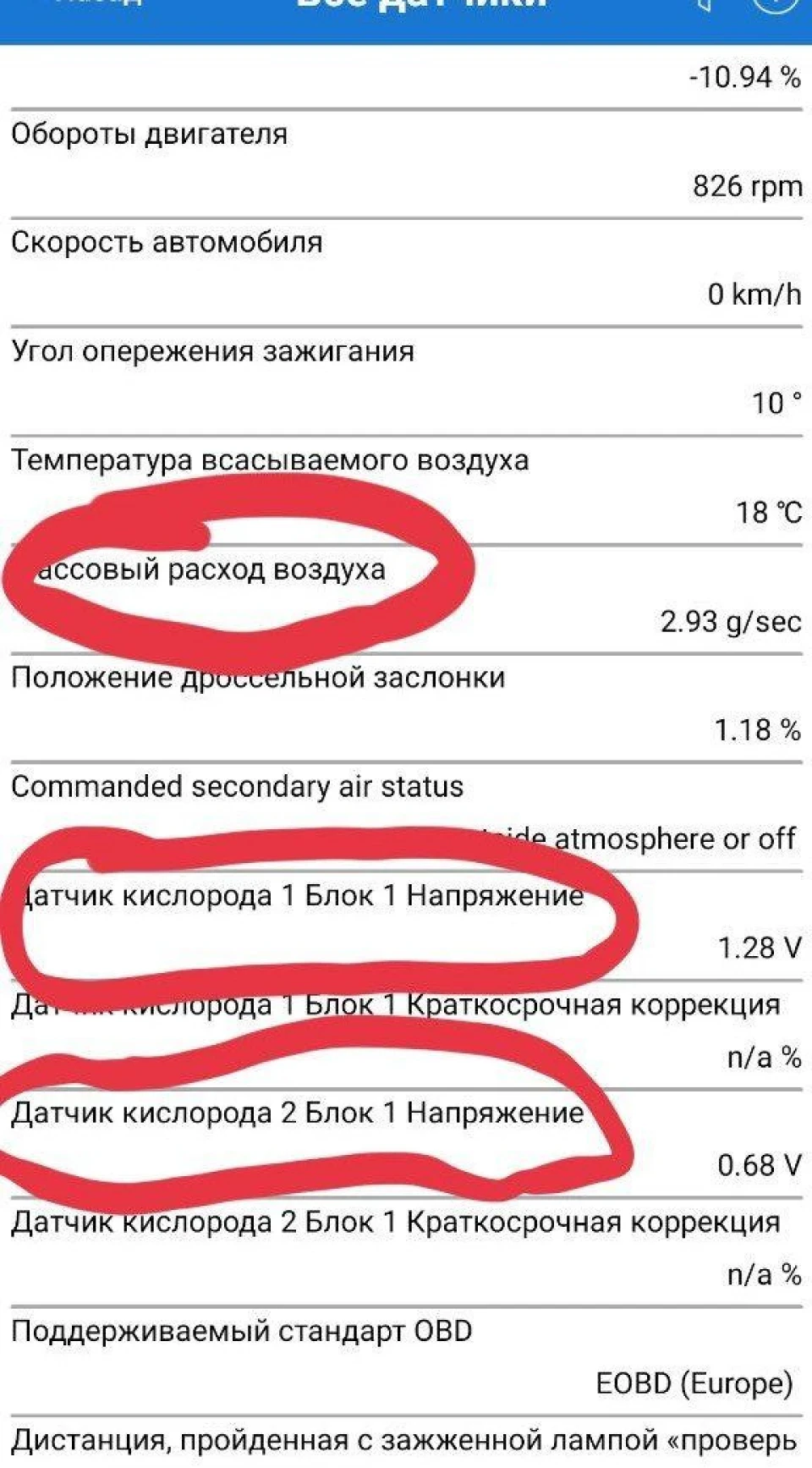The width and height of the screenshot is (812, 1468).
Task: Open the Скорость автомобиля sensor row
Action: (406, 272)
